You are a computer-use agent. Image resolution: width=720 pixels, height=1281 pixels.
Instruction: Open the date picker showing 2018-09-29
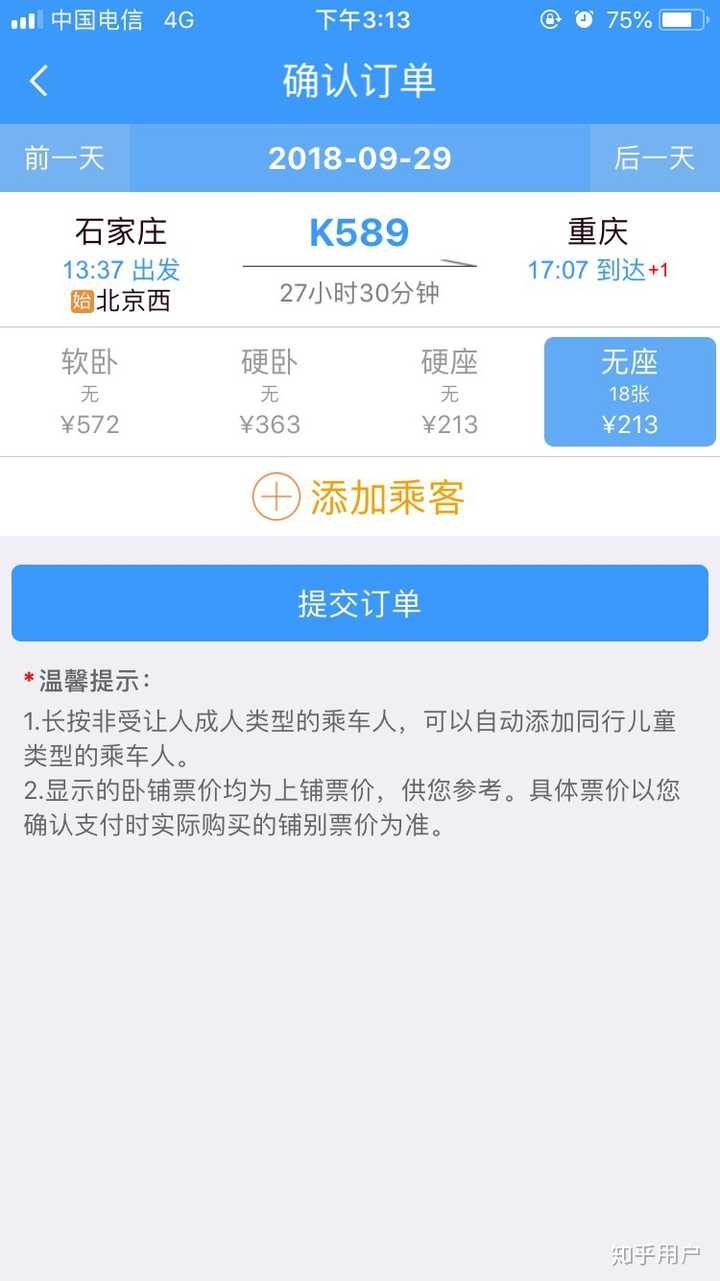(360, 158)
